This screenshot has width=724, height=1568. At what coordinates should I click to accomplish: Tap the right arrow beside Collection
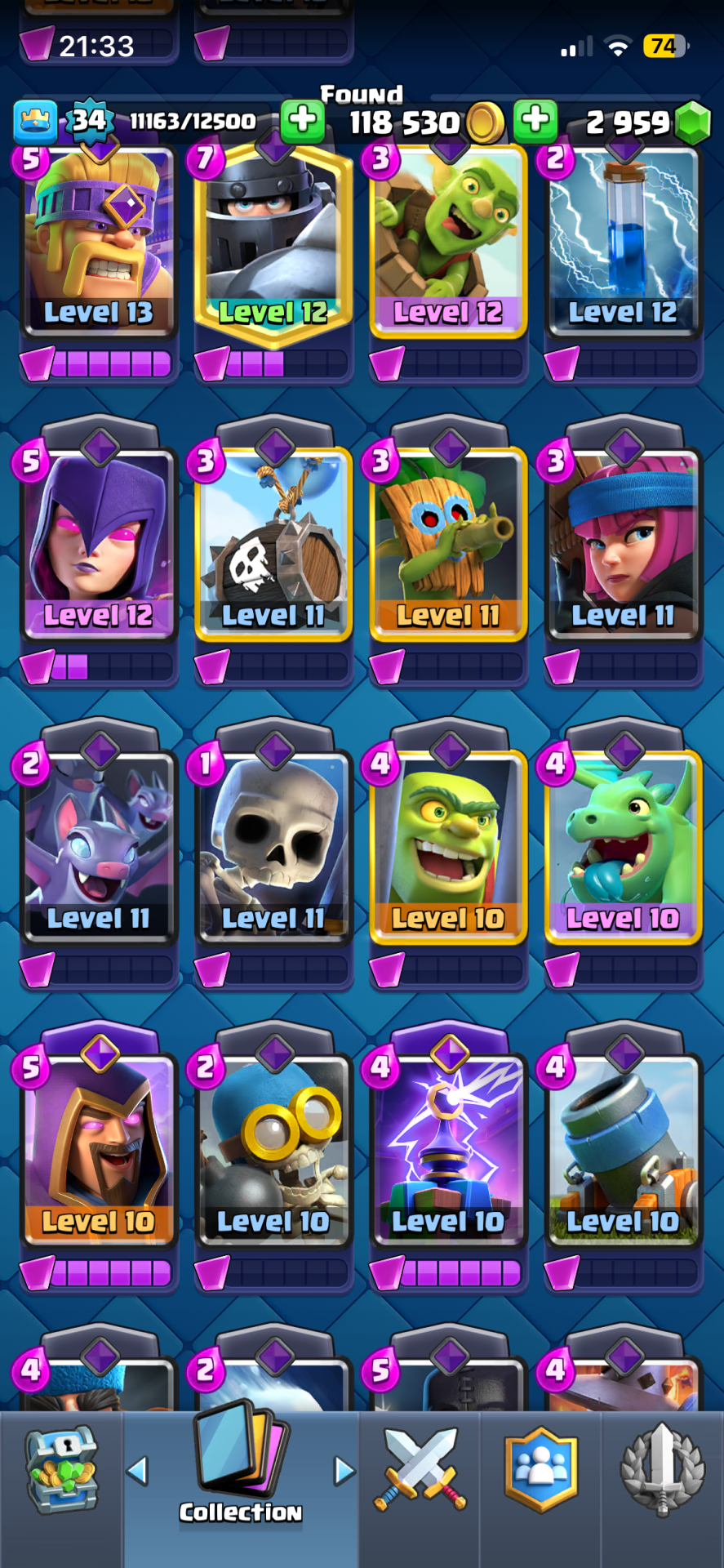tap(344, 1472)
